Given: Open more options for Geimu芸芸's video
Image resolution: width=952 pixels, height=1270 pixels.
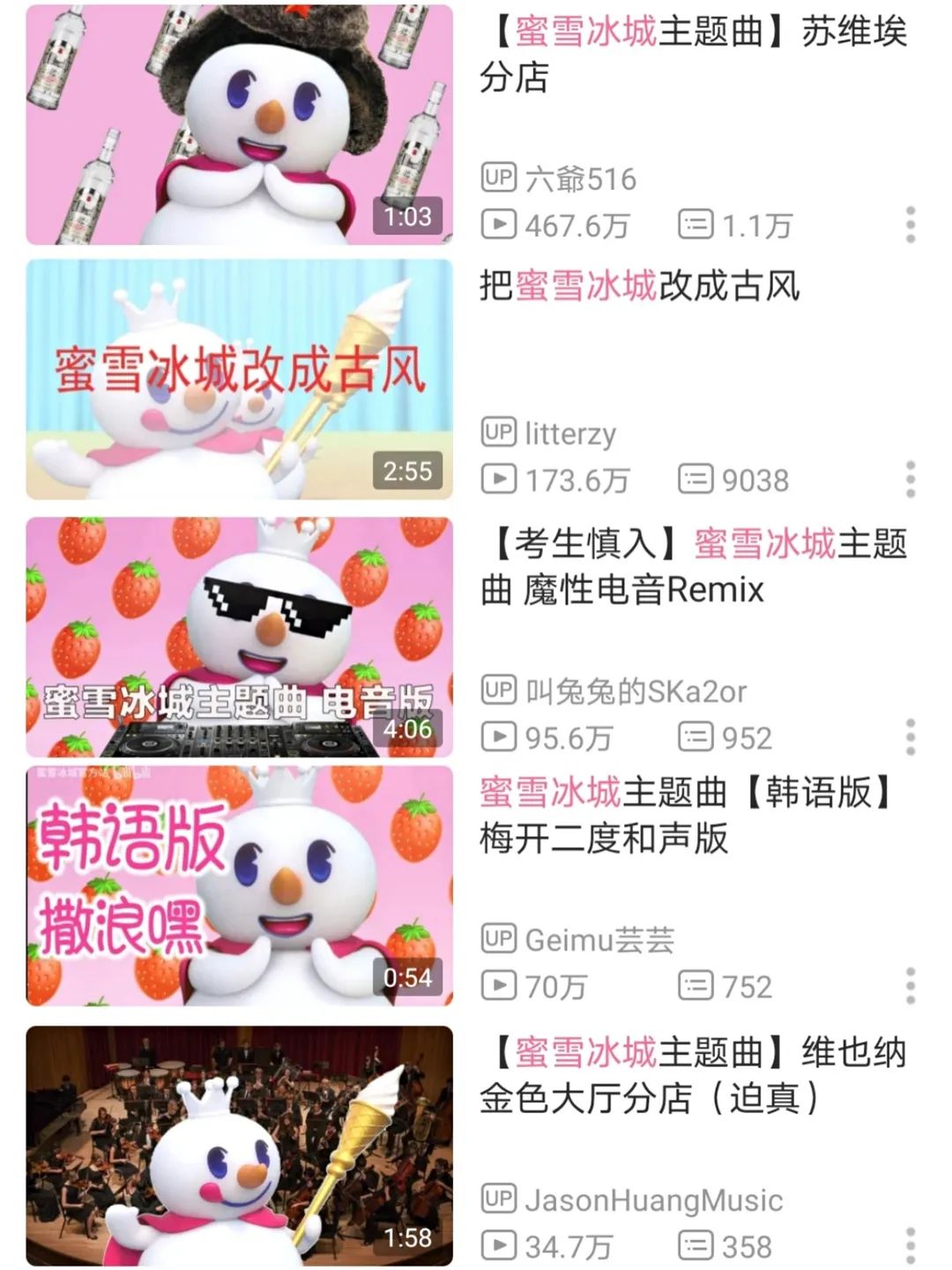Looking at the screenshot, I should click(911, 986).
